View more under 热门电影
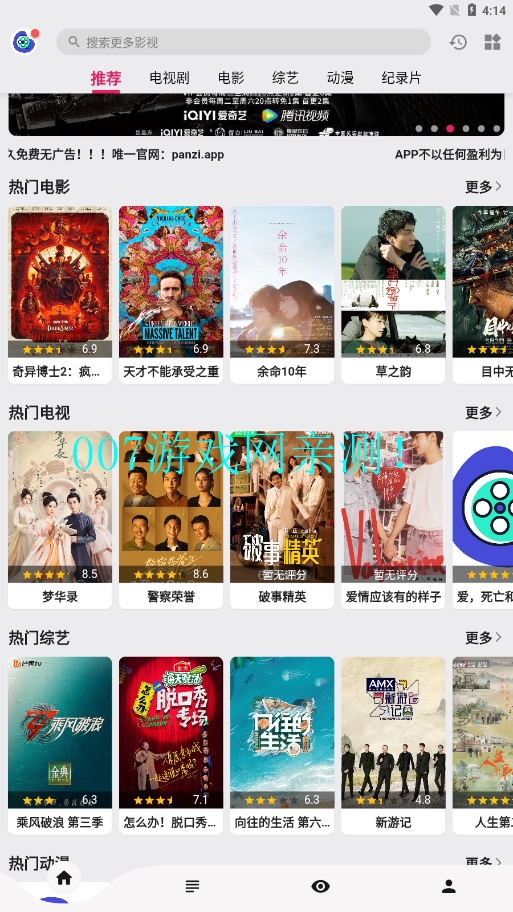Viewport: 513px width, 912px height. pos(483,187)
